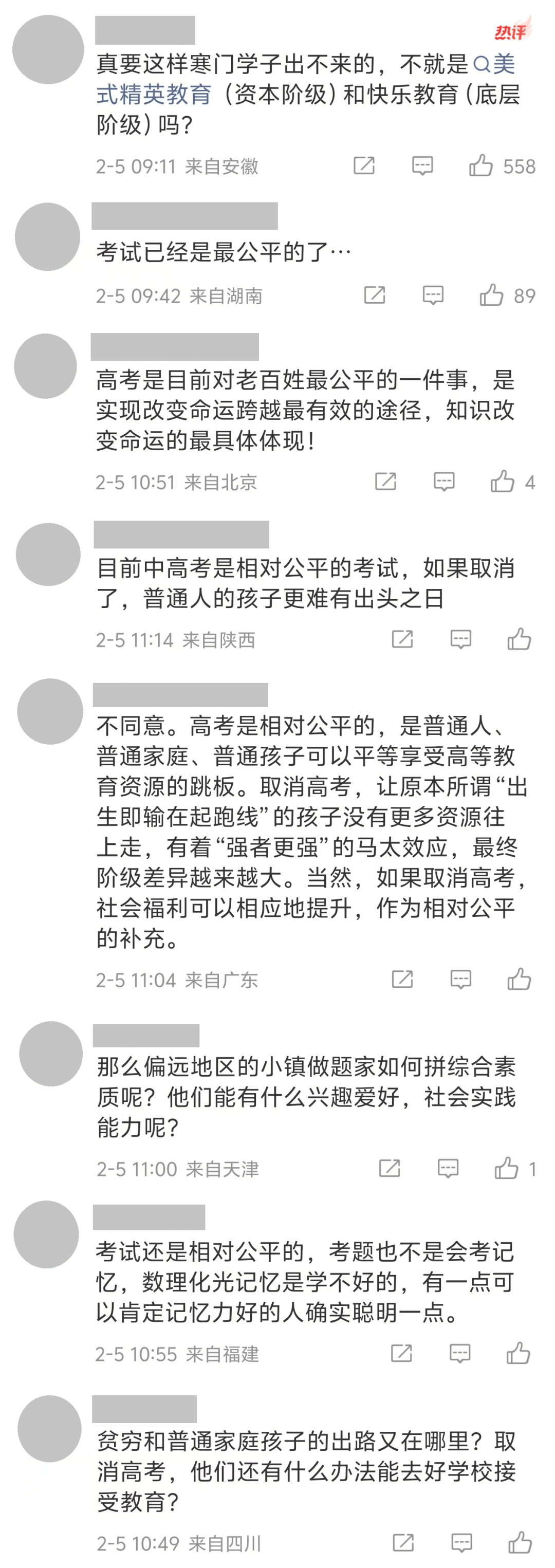This screenshot has height=1568, width=555.
Task: Like the 10:49 comment from 四川
Action: point(520,1542)
